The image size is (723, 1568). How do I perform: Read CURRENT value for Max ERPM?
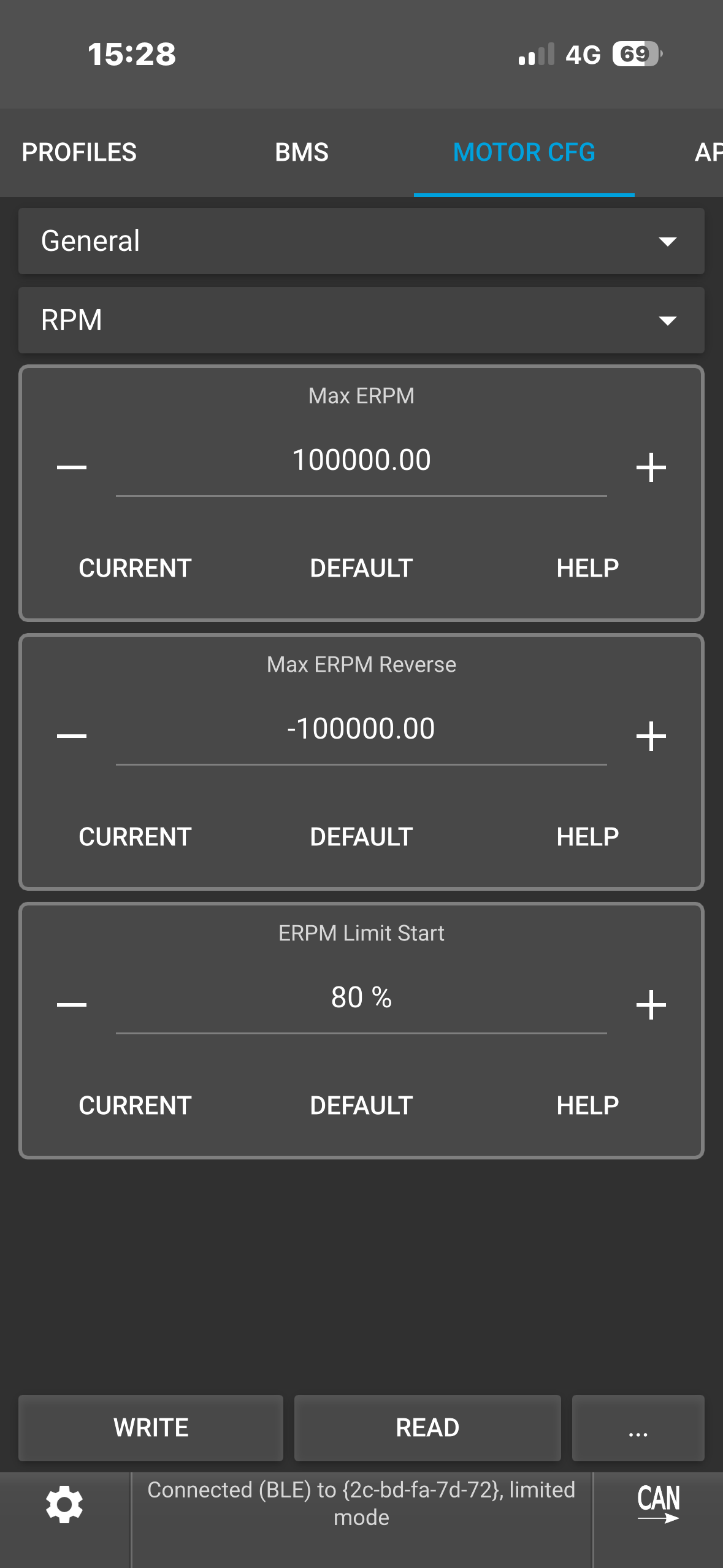(x=135, y=568)
